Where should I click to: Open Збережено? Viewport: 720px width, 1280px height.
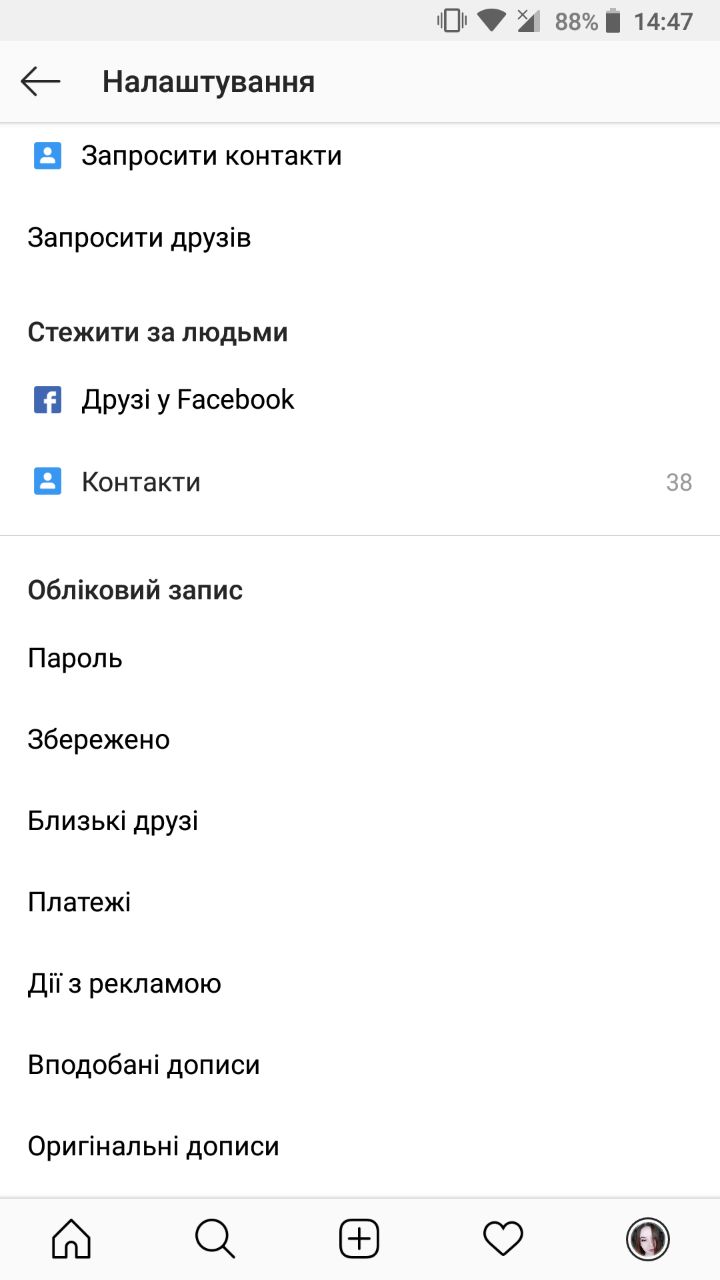pos(99,740)
